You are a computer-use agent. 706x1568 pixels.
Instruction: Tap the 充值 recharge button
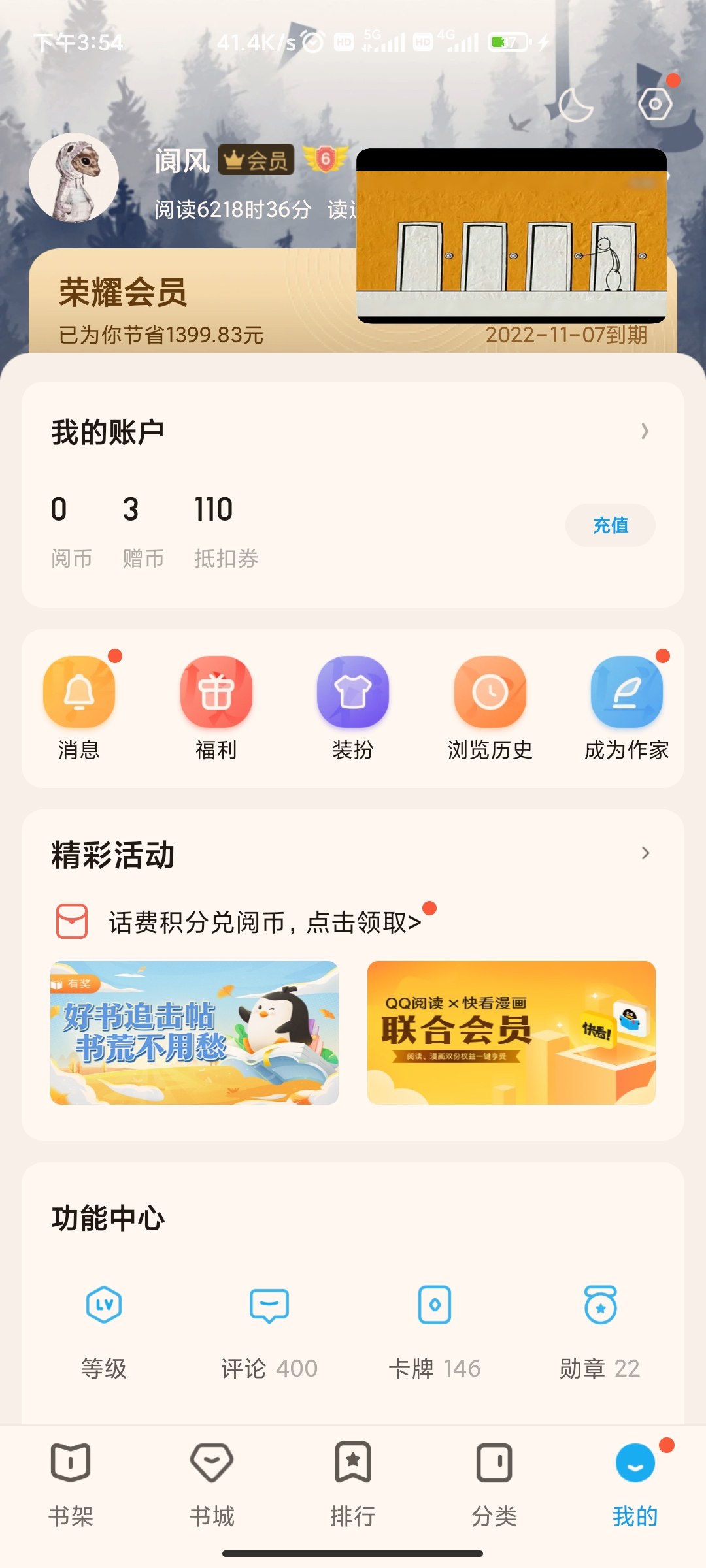click(611, 525)
